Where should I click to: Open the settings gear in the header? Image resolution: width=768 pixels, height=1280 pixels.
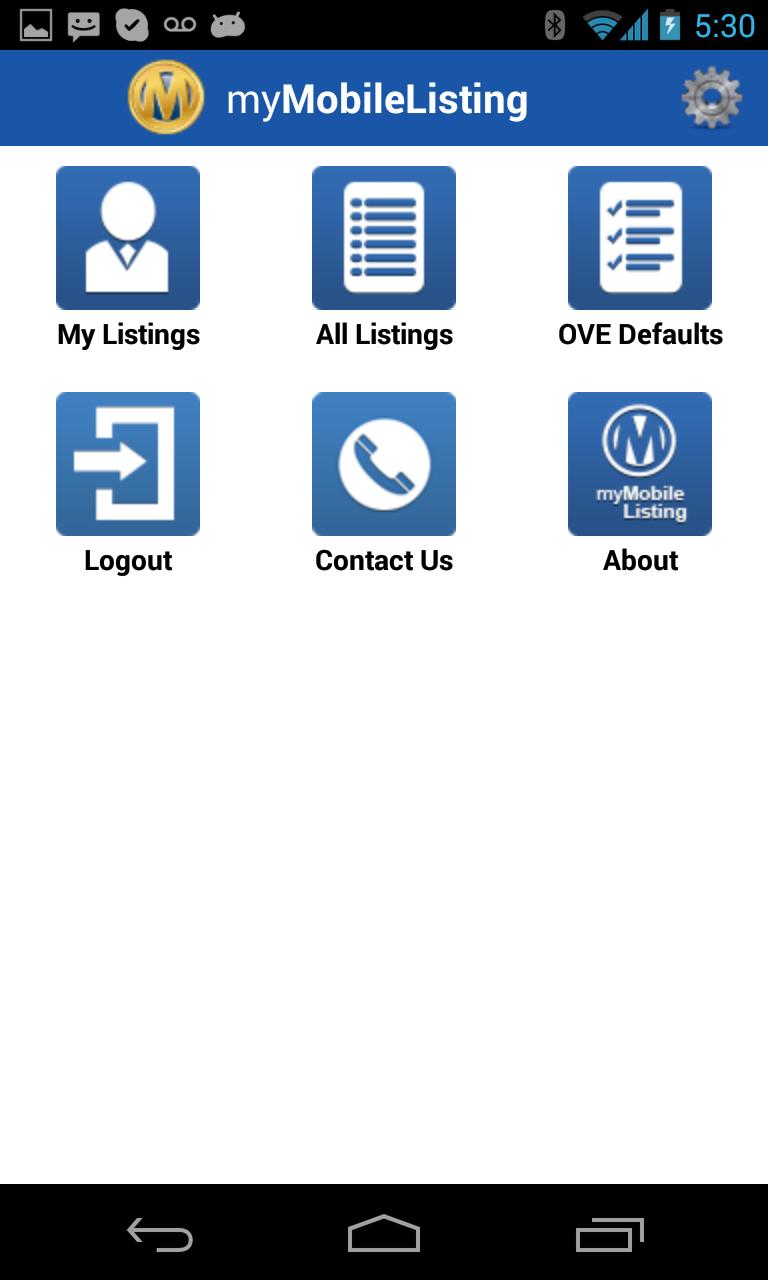[x=712, y=97]
